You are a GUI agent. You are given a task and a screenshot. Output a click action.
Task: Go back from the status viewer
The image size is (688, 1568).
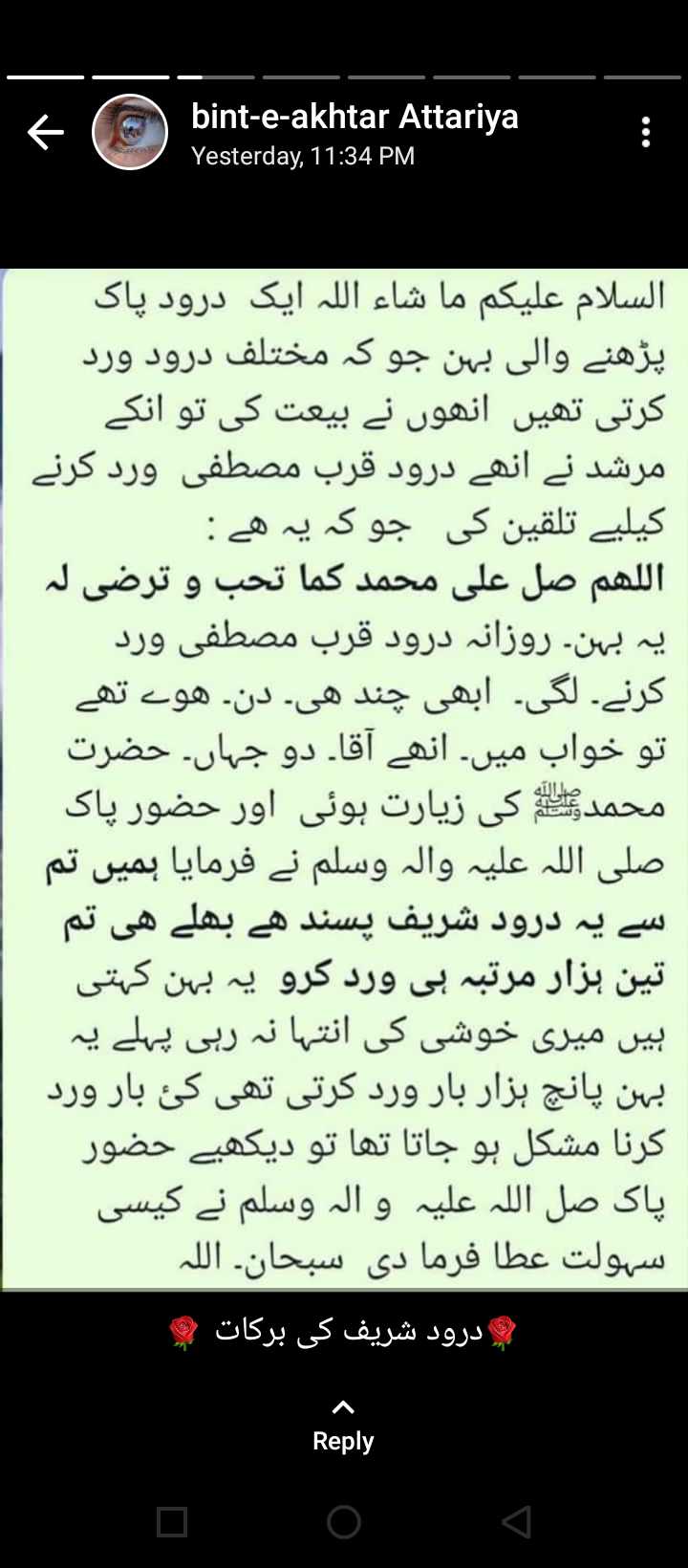click(45, 133)
